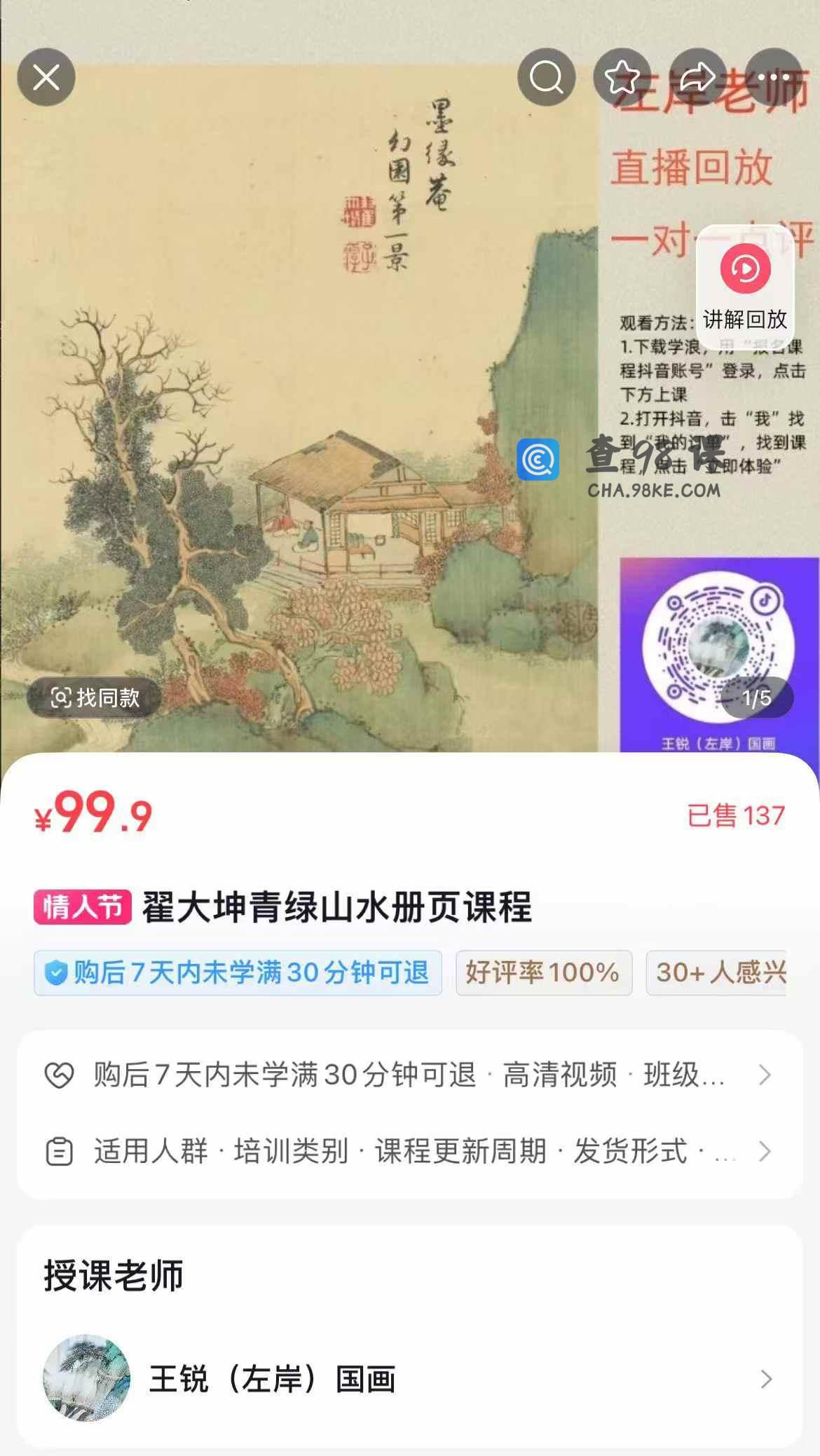Screen dimensions: 820x1456
Task: Close the course detail page
Action: pos(46,77)
